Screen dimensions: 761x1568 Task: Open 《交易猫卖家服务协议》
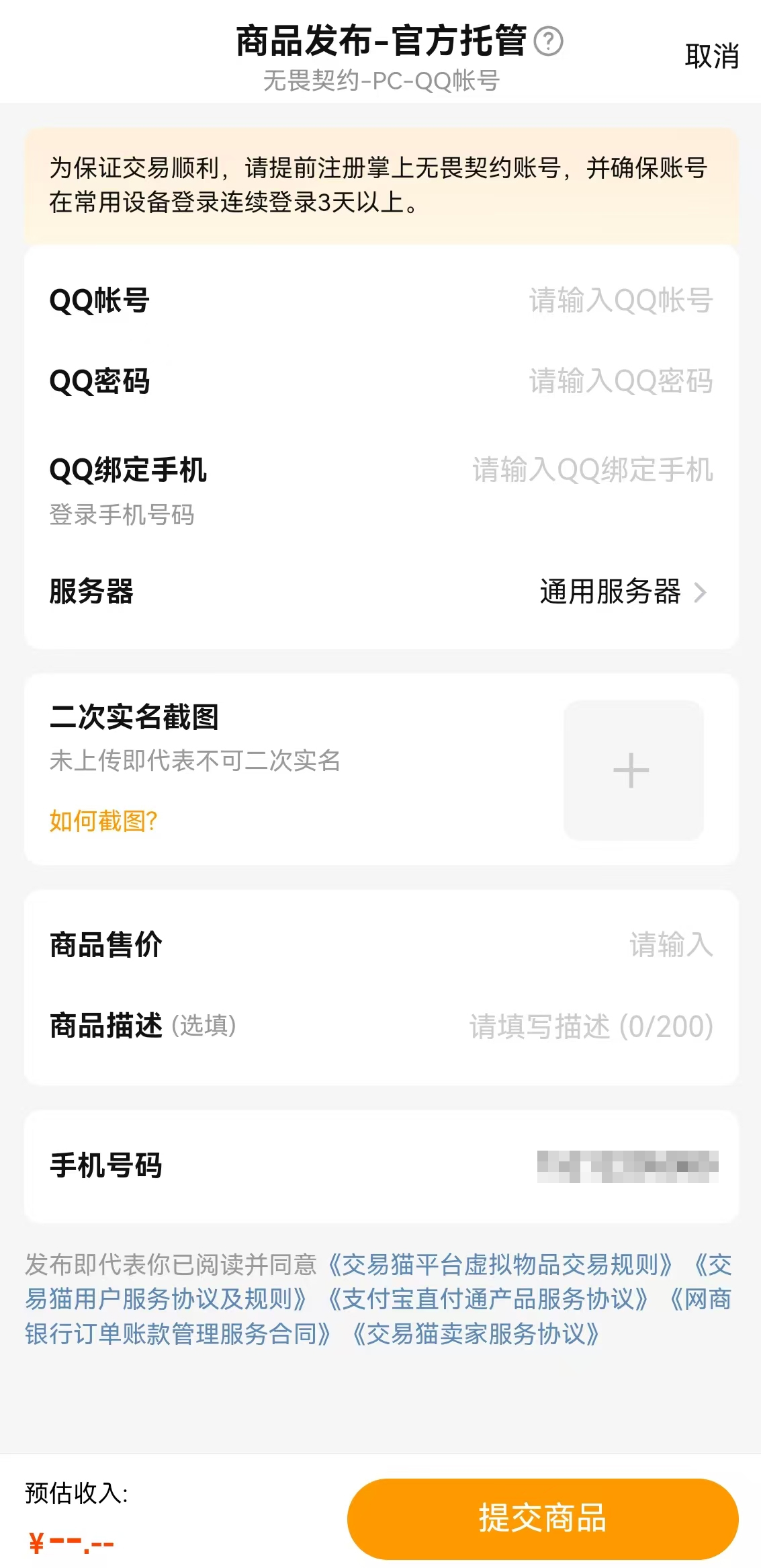476,1334
